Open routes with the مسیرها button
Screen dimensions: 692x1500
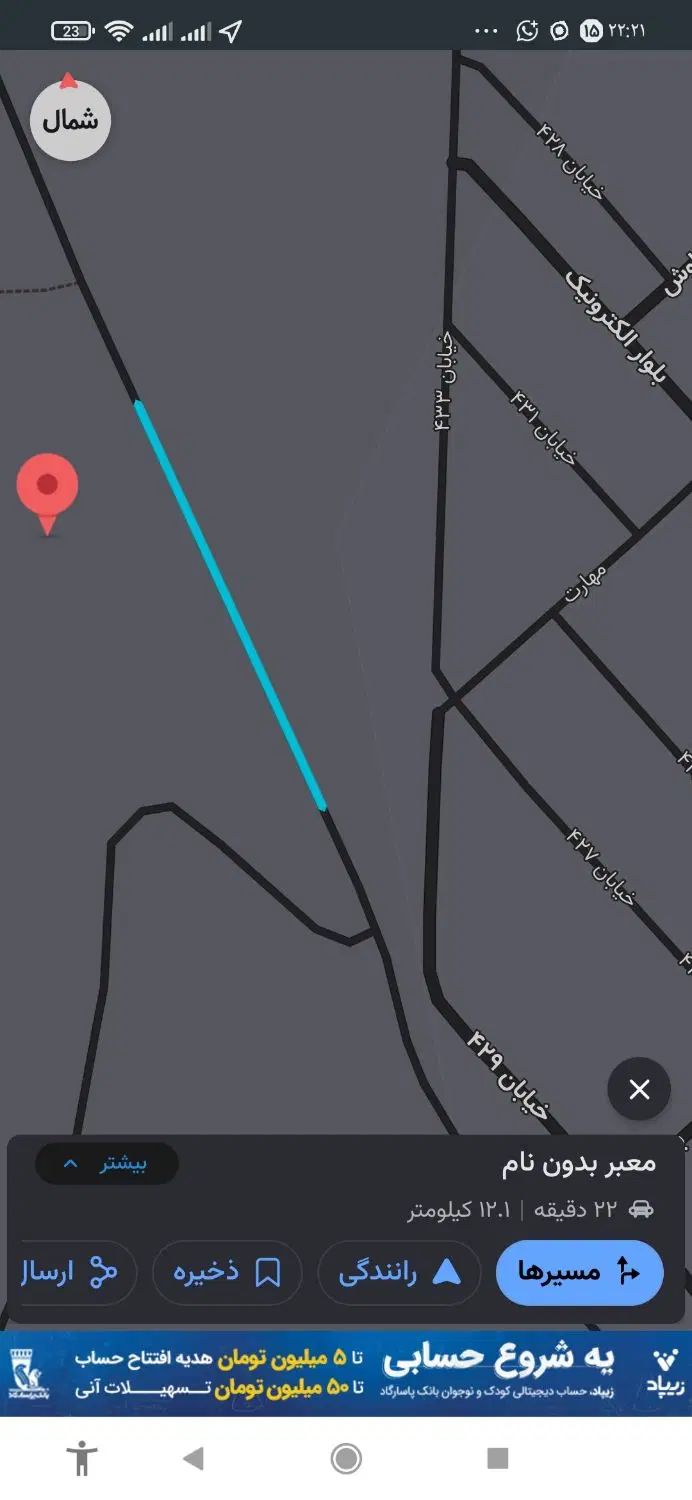click(x=579, y=1272)
